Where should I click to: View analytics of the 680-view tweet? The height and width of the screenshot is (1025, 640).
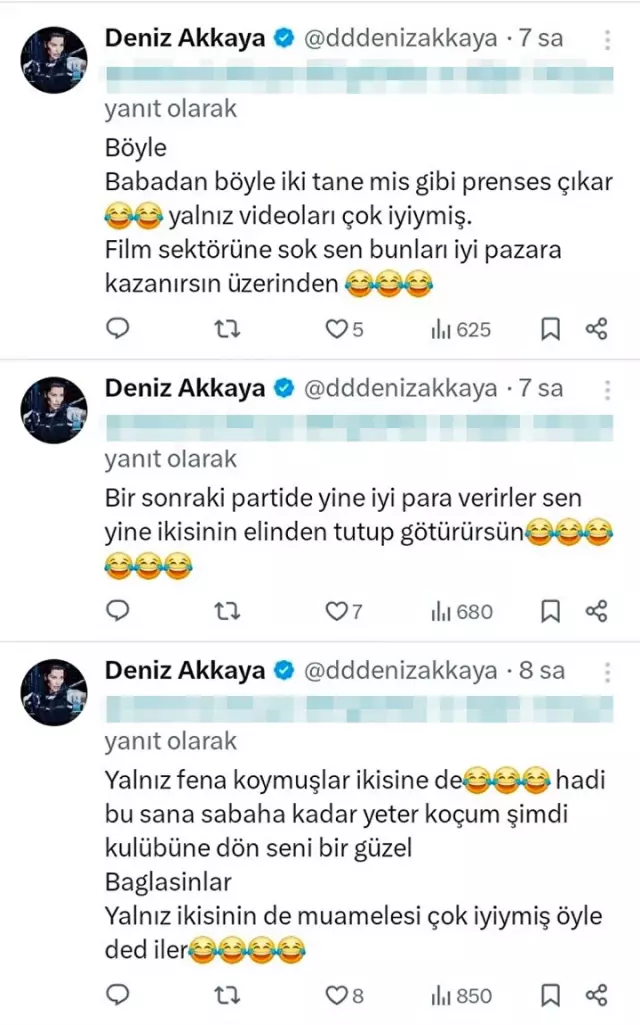point(460,611)
